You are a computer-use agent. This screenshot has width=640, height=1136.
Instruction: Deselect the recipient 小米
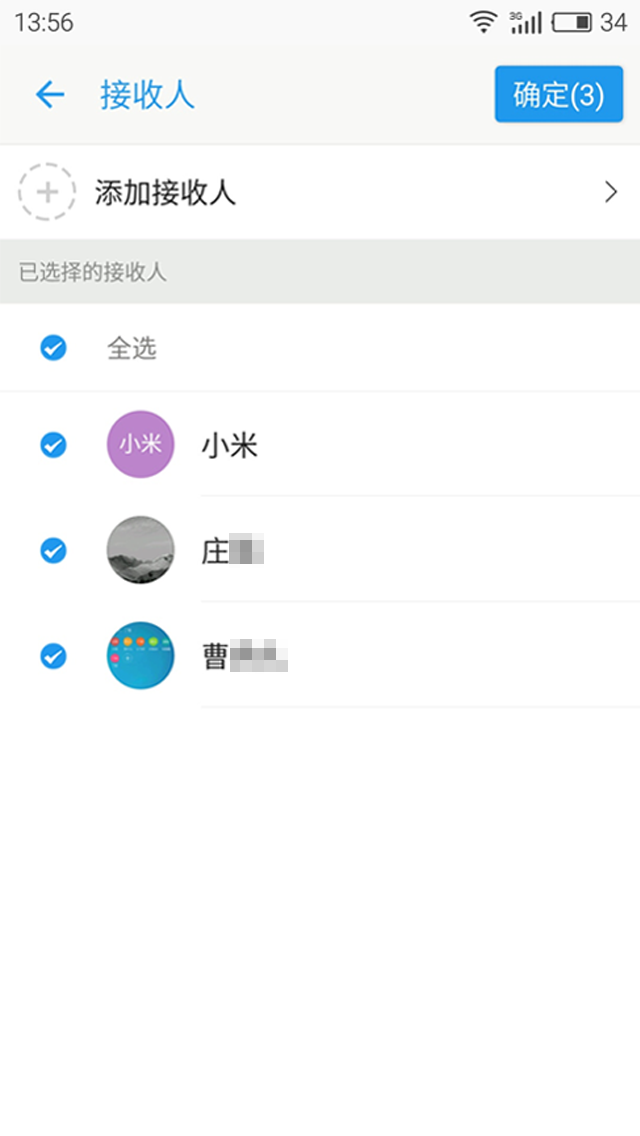[53, 445]
